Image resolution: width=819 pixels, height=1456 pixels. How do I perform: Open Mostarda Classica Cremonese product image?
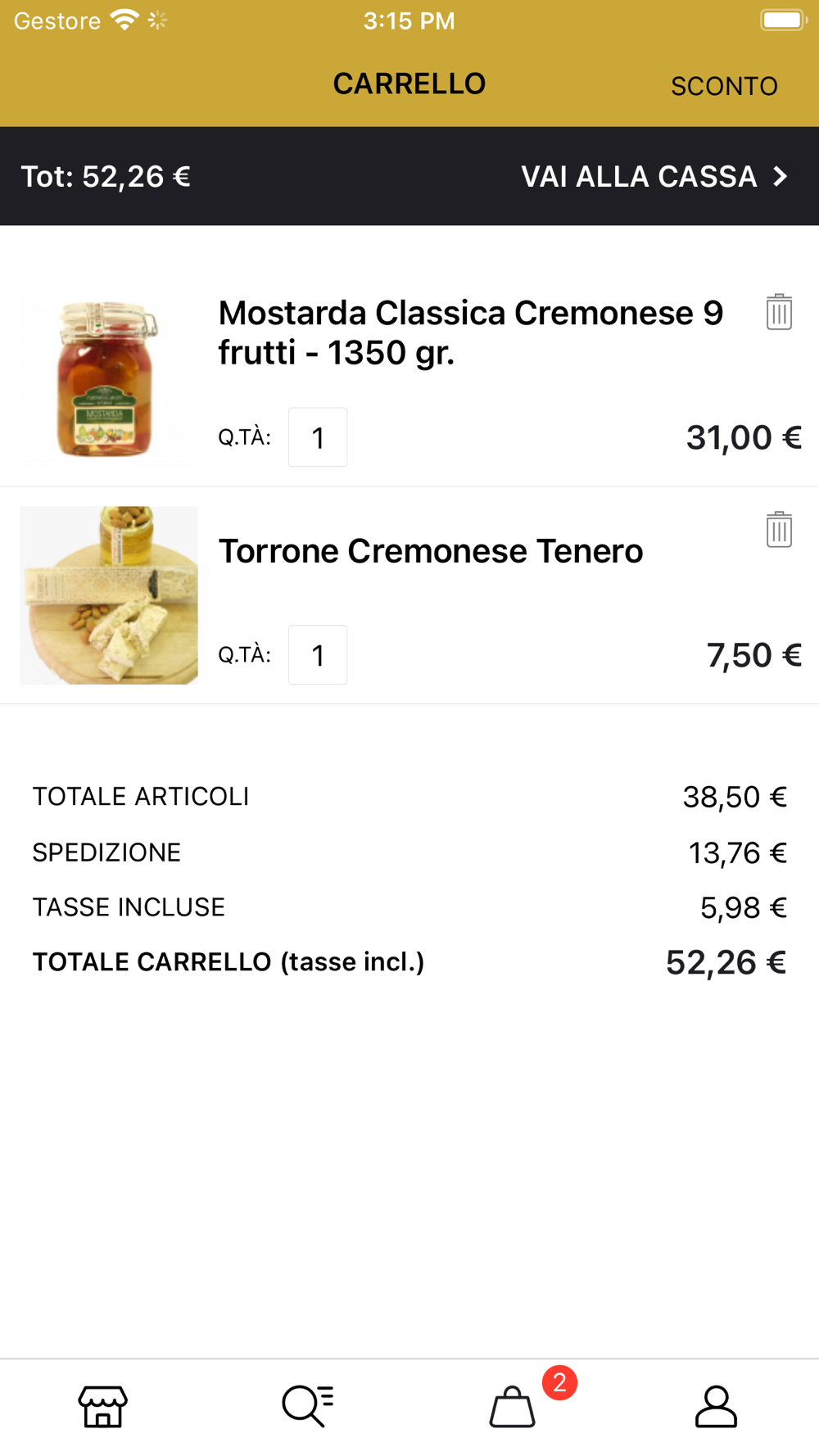(x=109, y=378)
